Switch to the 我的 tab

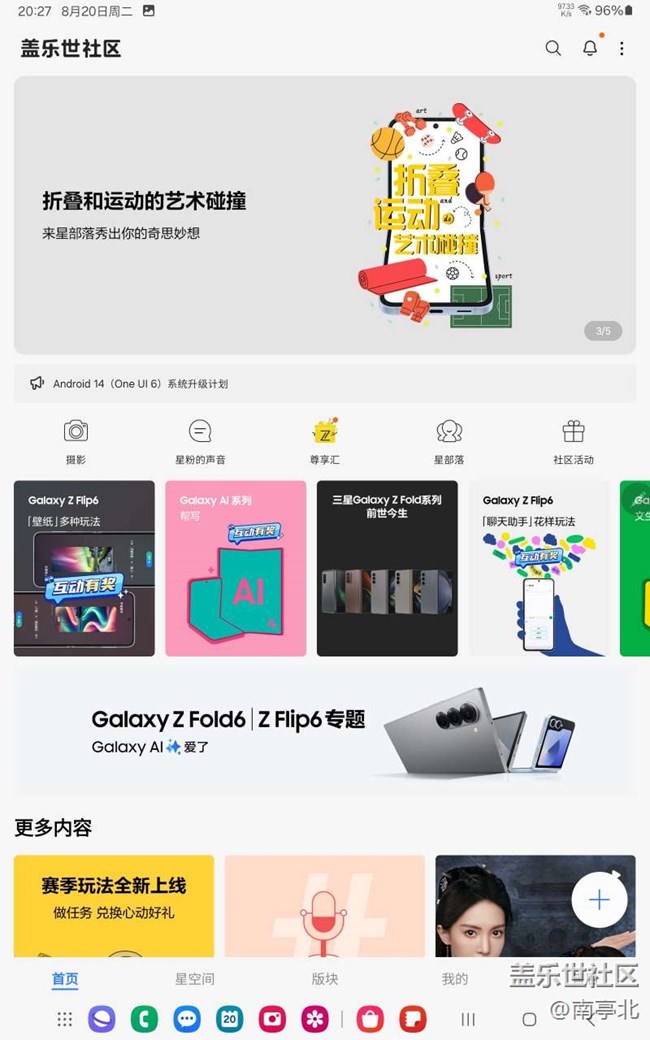coord(455,979)
